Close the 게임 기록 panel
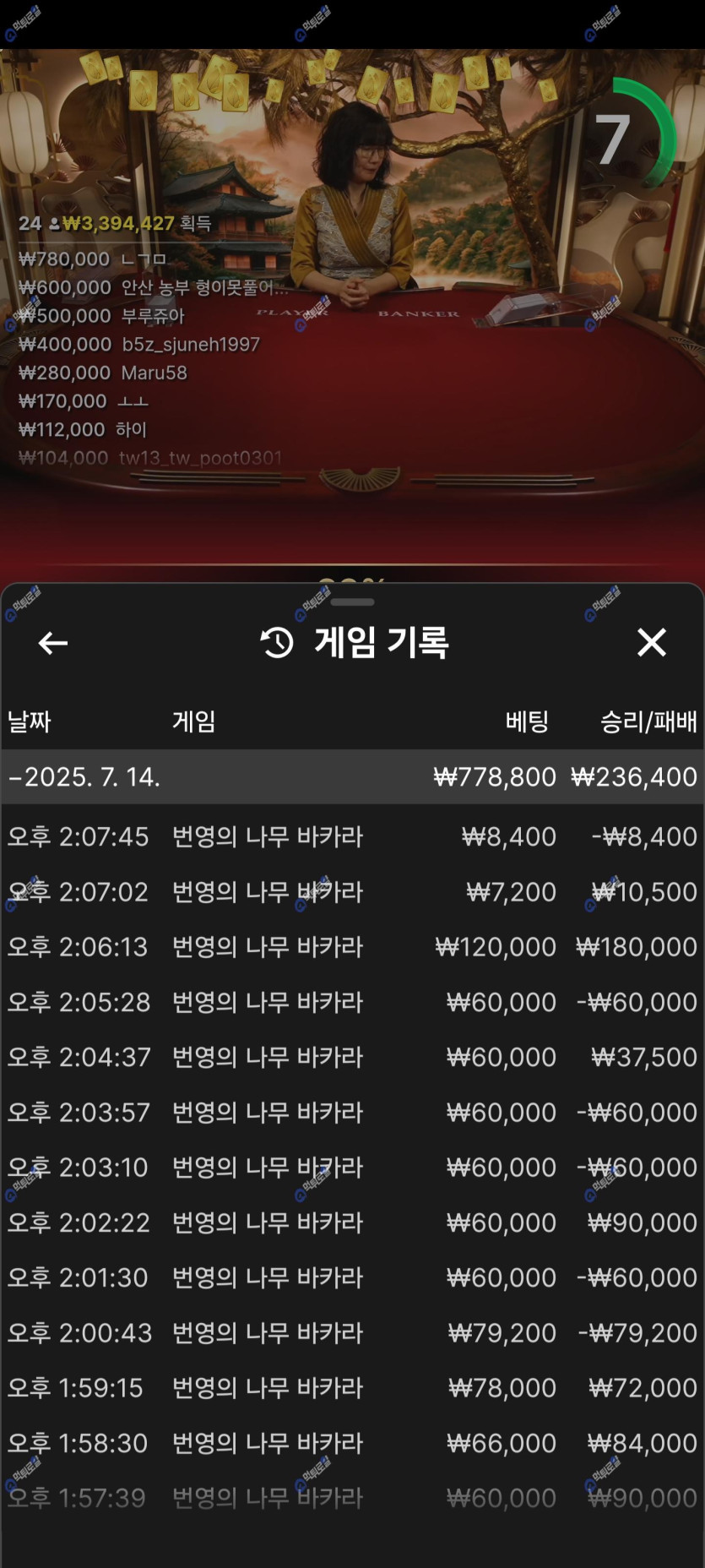Viewport: 705px width, 1568px height. 651,643
